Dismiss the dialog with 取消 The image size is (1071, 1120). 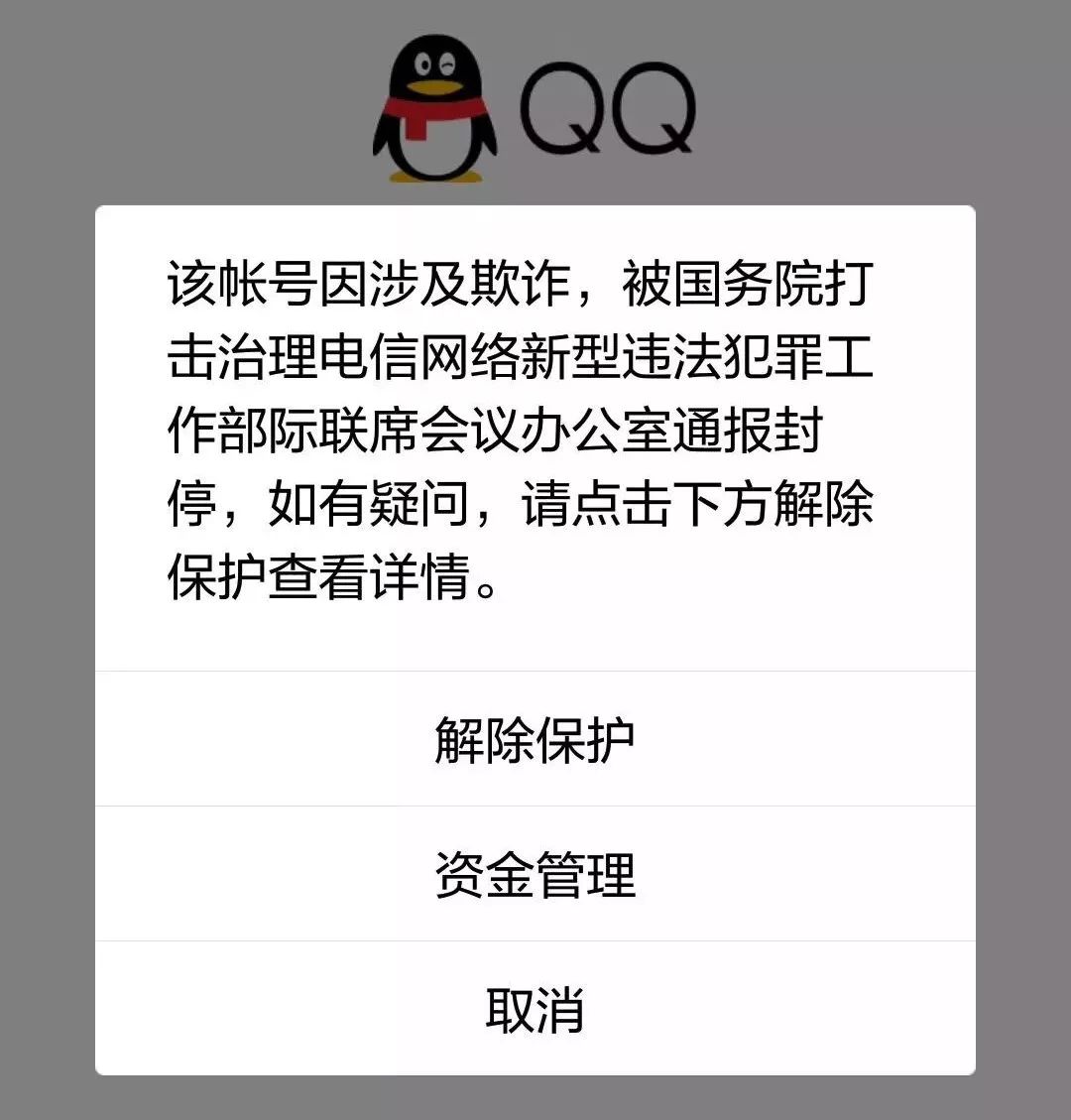coord(535,1009)
